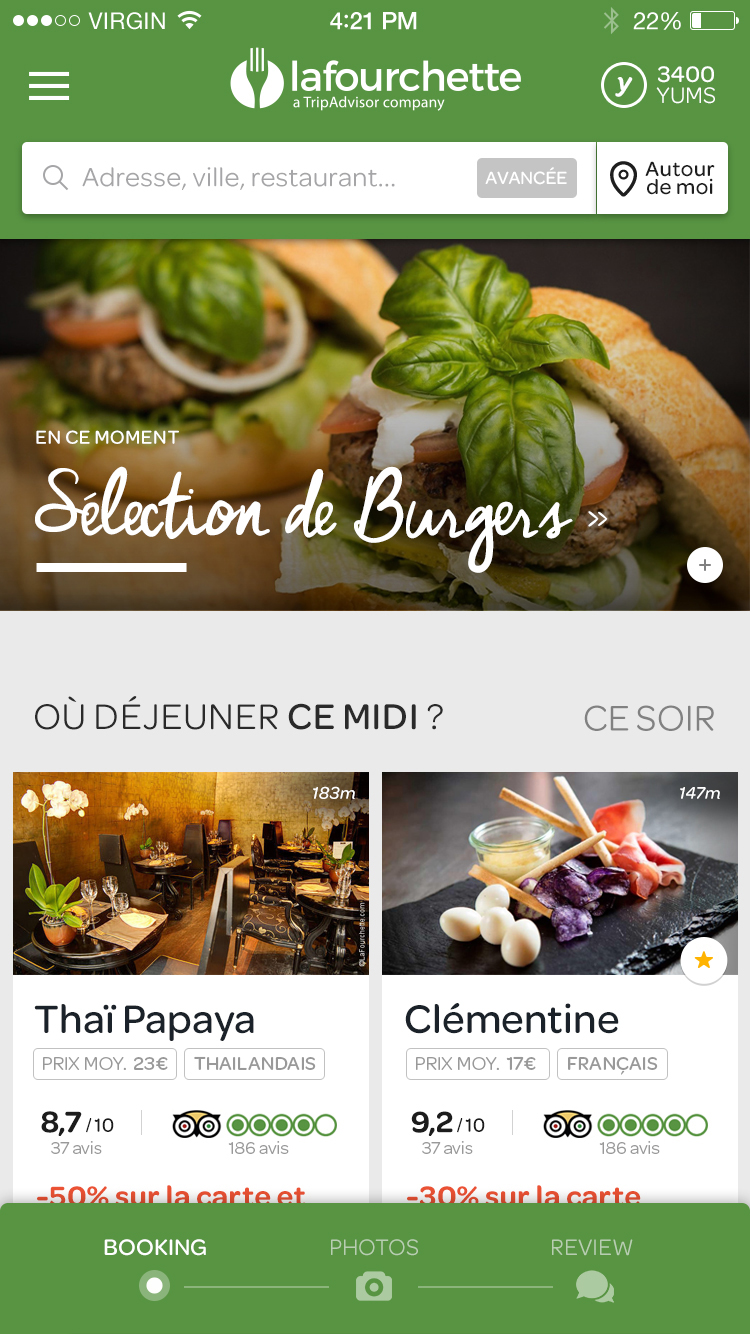Open the 3400 Yums balance
The height and width of the screenshot is (1334, 750).
click(658, 85)
